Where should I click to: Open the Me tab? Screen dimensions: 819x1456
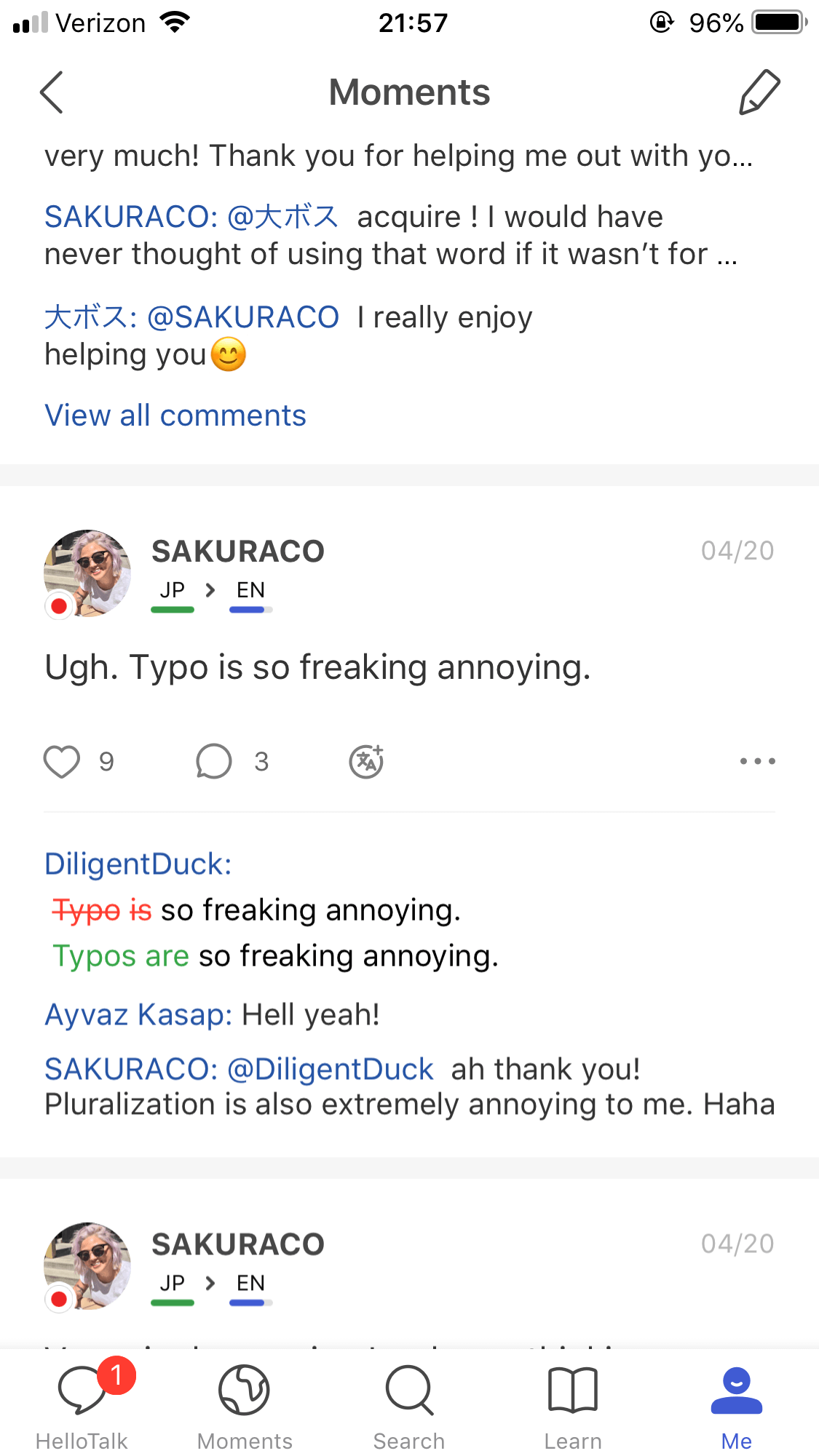(x=736, y=1404)
